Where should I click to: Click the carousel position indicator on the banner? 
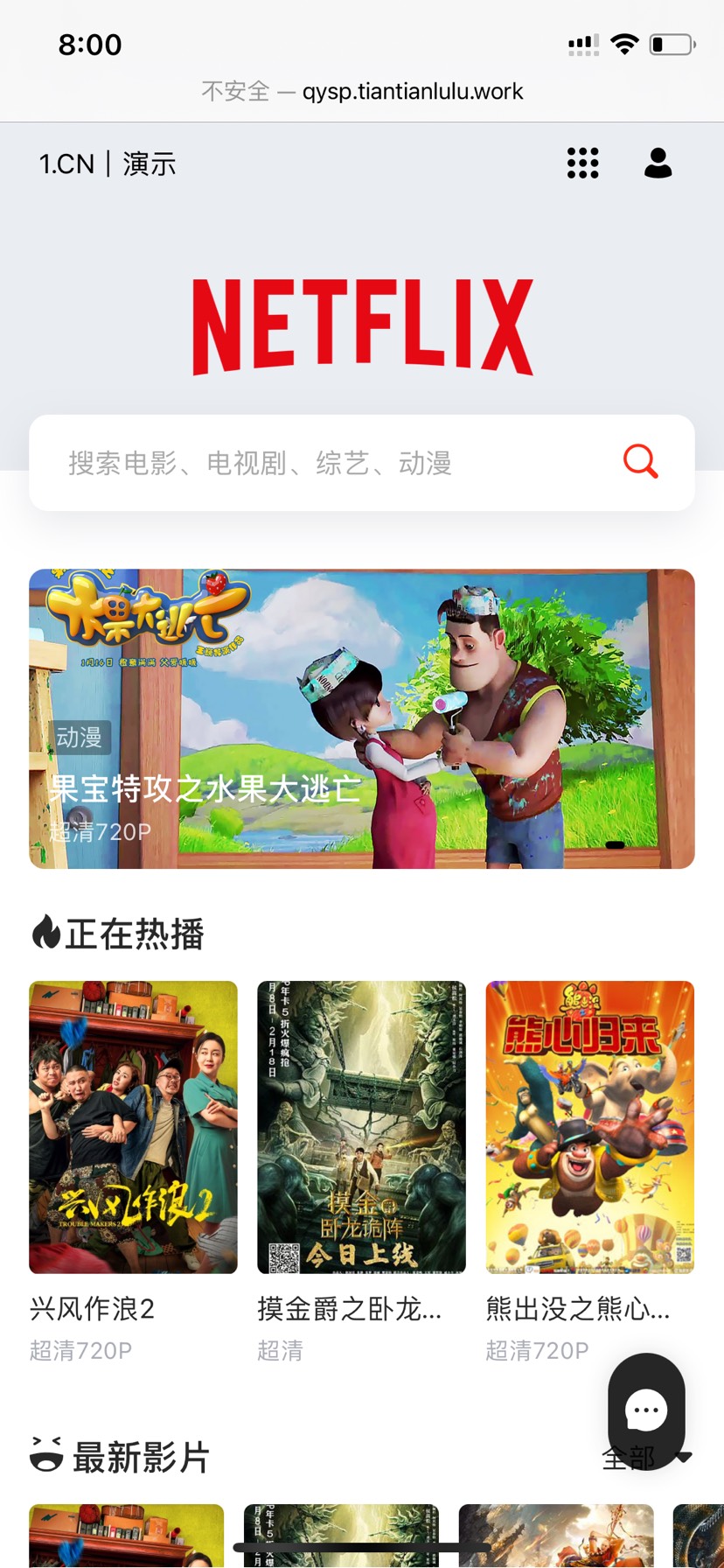click(x=614, y=843)
